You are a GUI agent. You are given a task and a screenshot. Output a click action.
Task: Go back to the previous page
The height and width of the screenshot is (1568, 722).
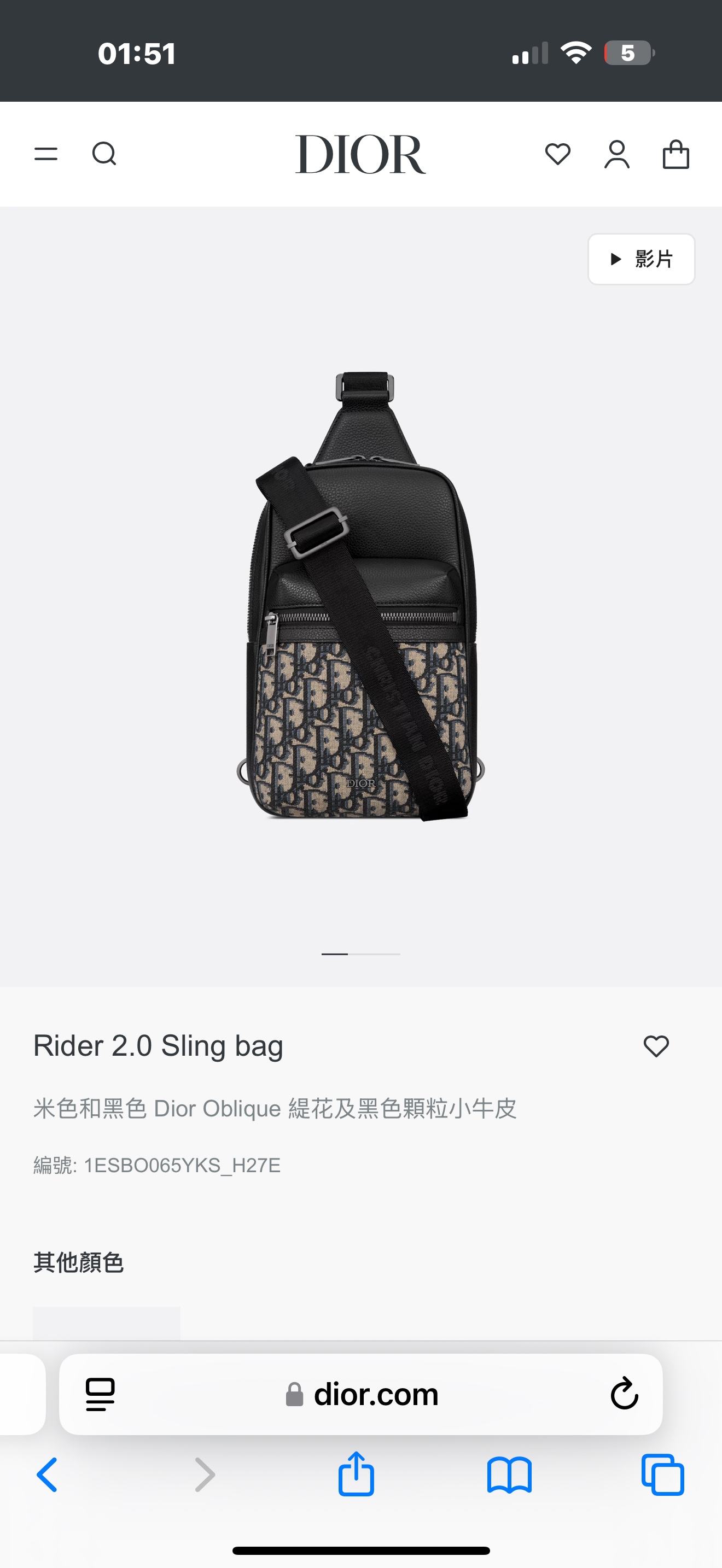(x=47, y=1475)
